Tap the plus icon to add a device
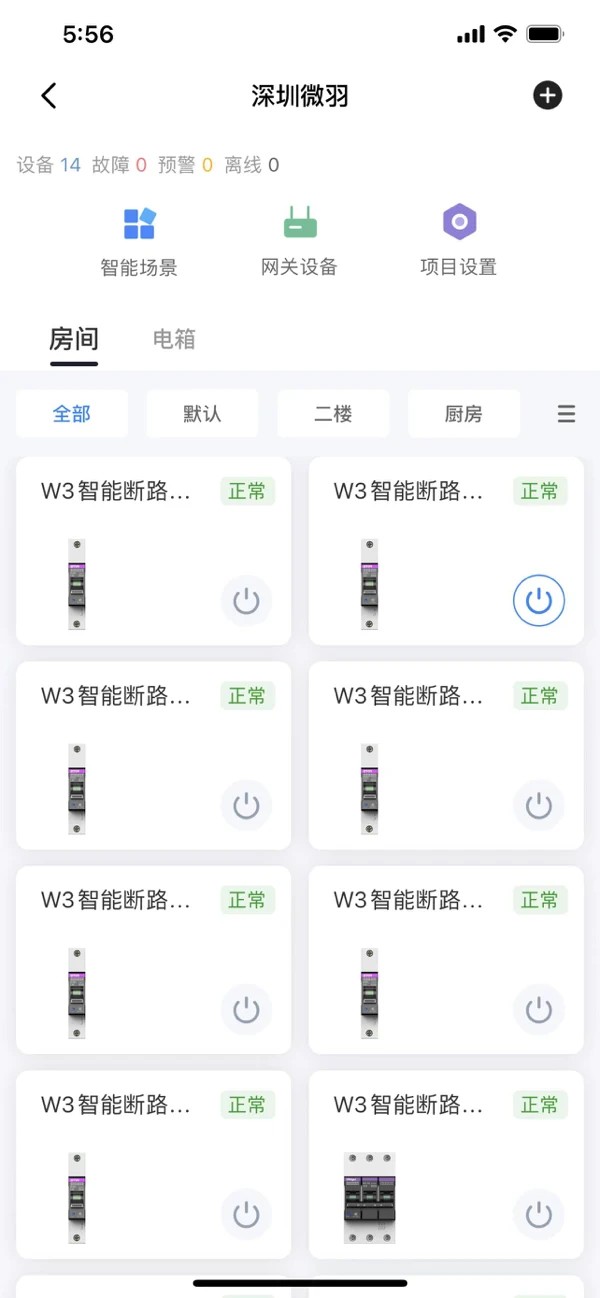This screenshot has width=600, height=1298. click(547, 96)
